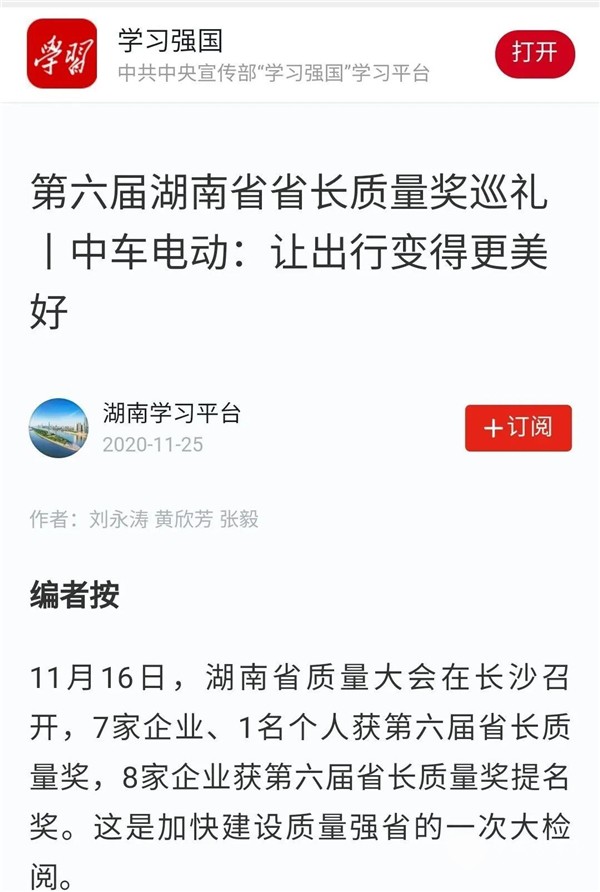
Task: Tap the red 打开 button
Action: click(535, 52)
